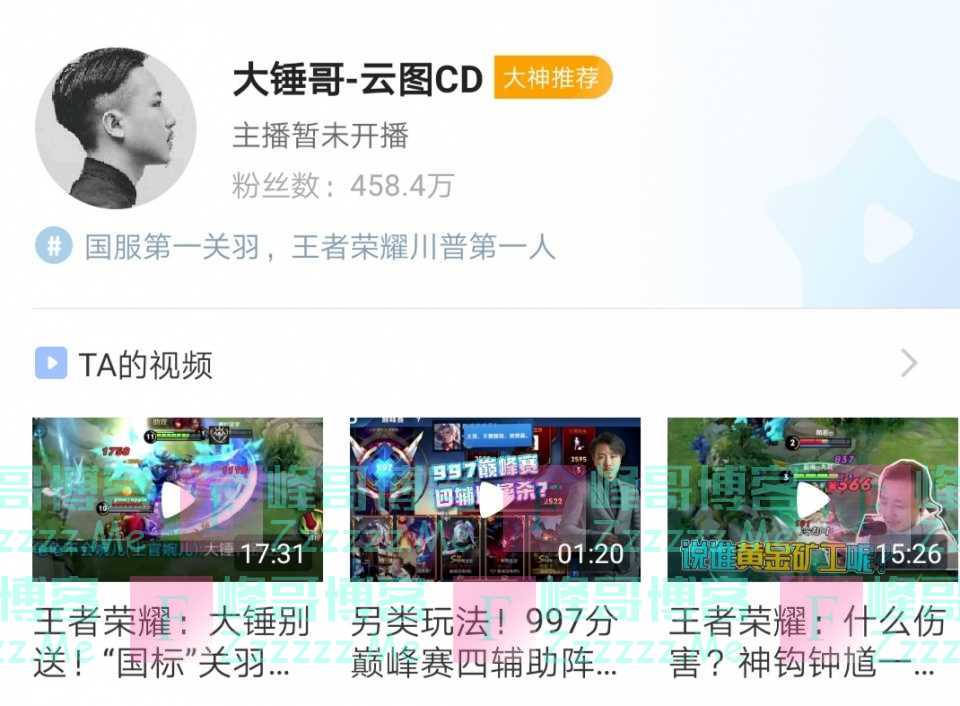Play the 01:20 video 997分巅峰赛四辅助阵

(x=495, y=499)
